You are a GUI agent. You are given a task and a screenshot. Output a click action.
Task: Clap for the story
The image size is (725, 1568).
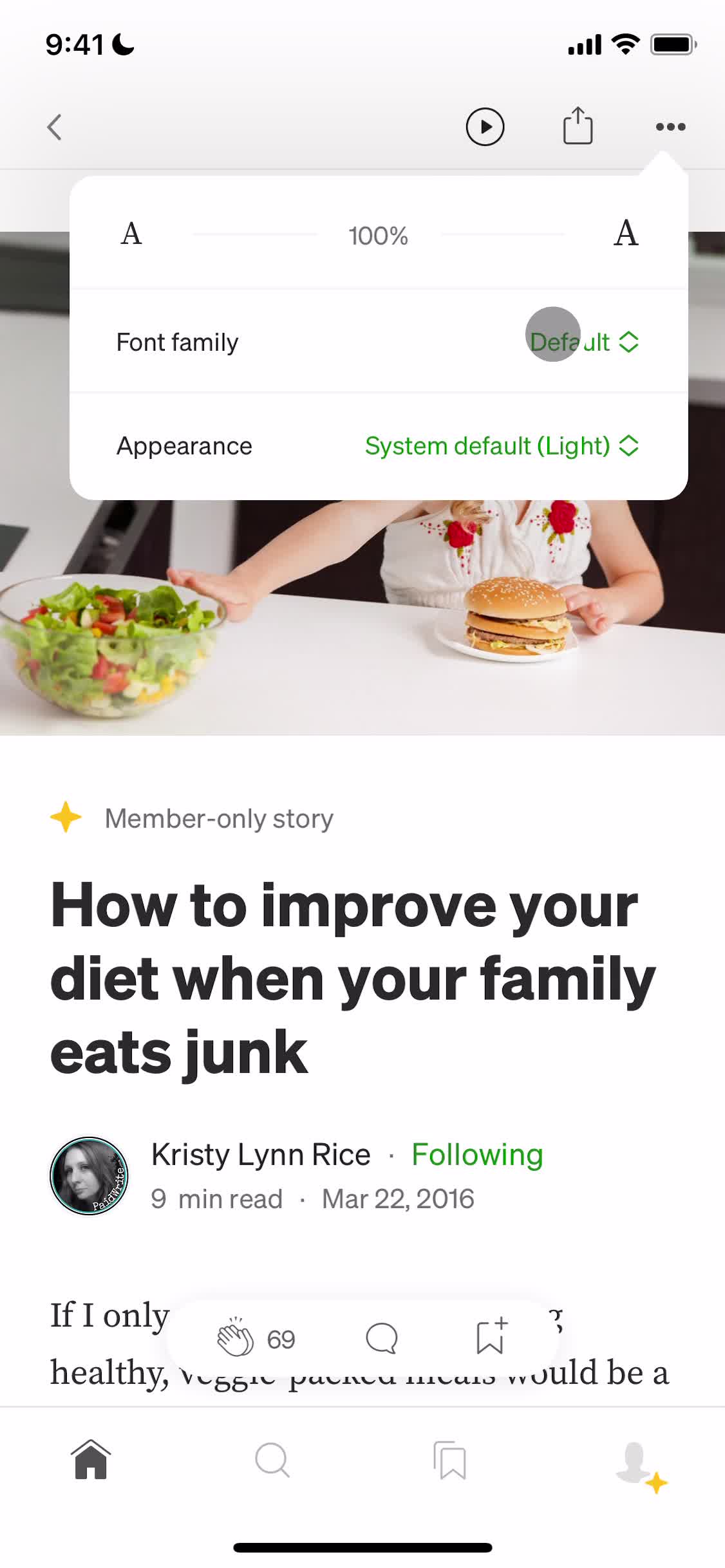coord(236,1339)
